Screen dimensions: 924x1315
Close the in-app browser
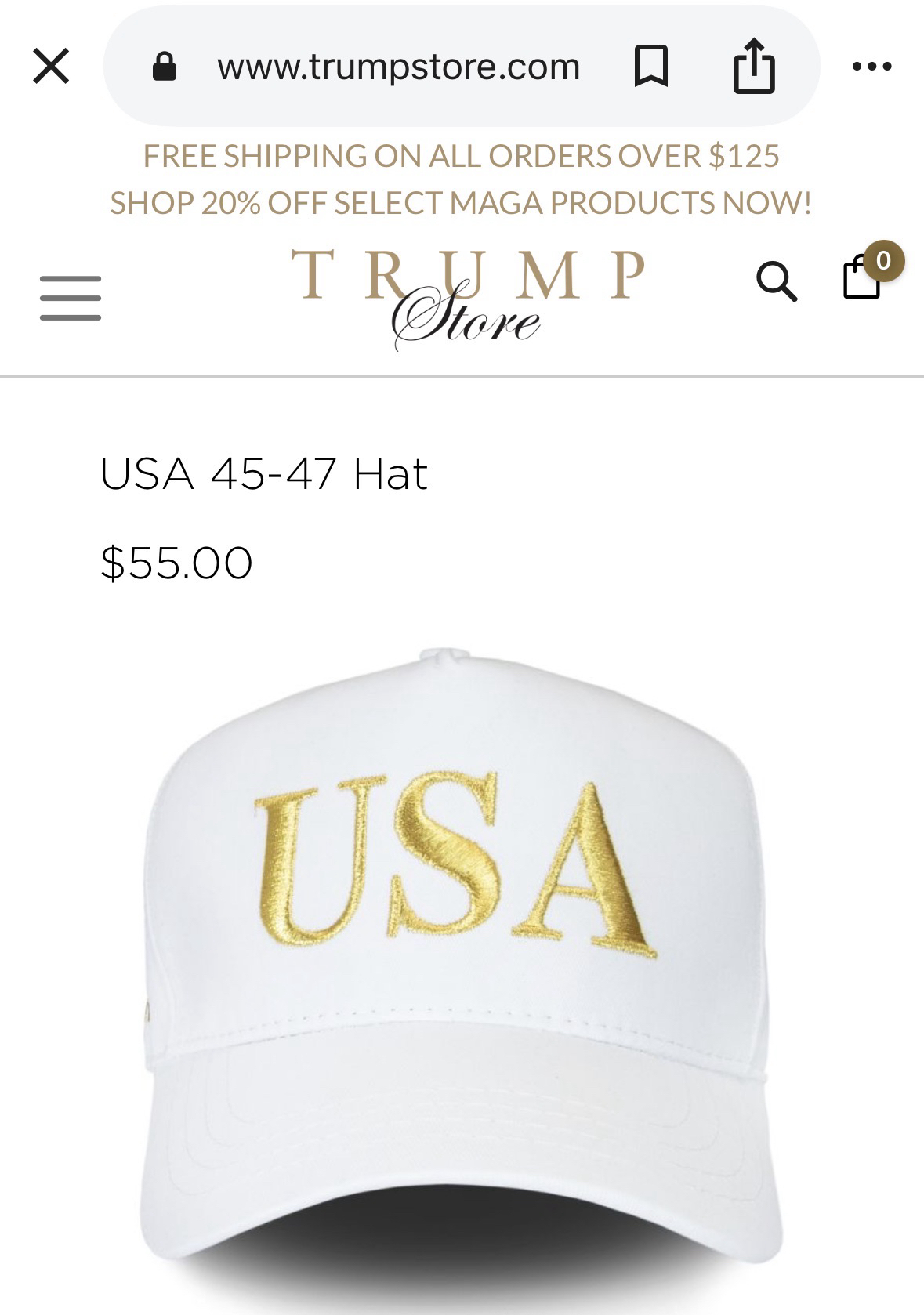(x=51, y=66)
